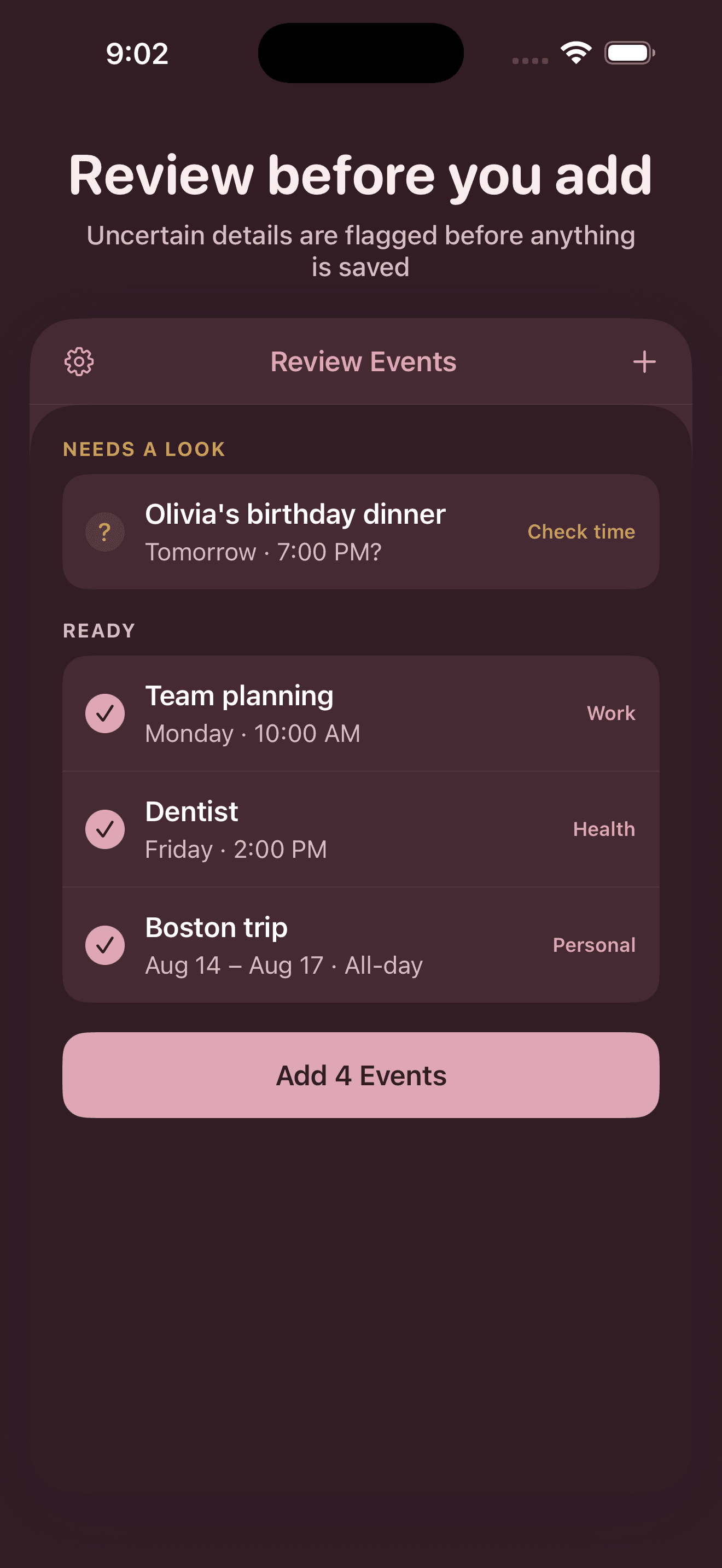Change the Work calendar label
The image size is (722, 1568).
click(x=610, y=713)
